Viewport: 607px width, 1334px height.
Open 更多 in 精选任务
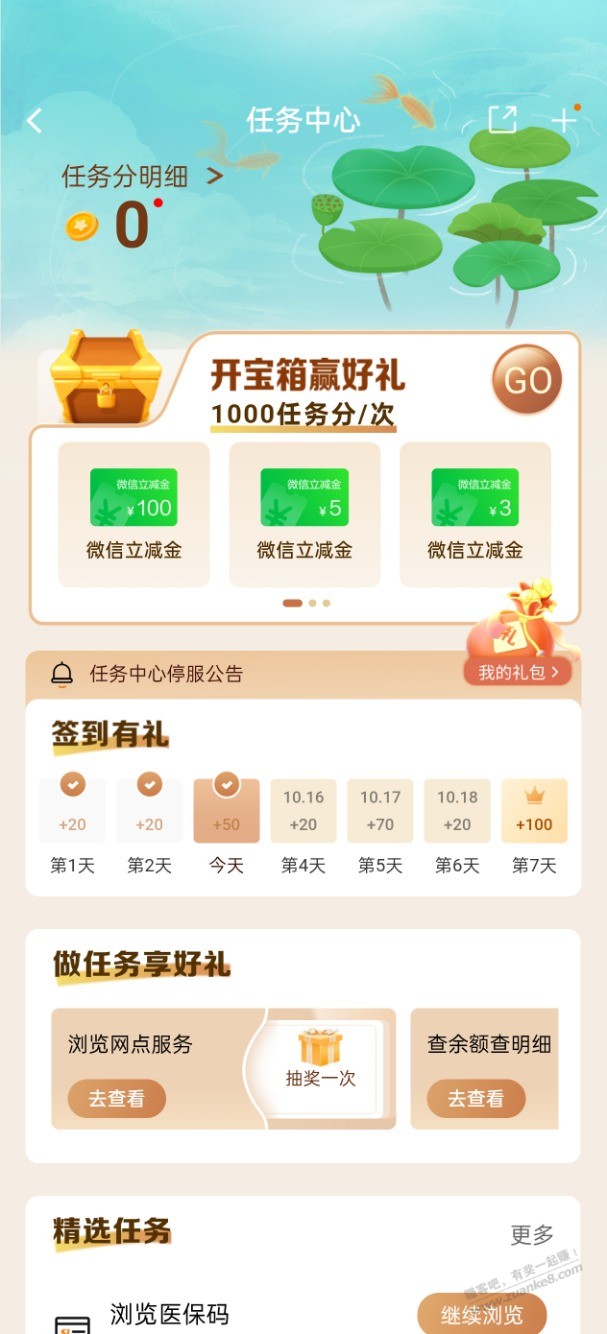[531, 1235]
